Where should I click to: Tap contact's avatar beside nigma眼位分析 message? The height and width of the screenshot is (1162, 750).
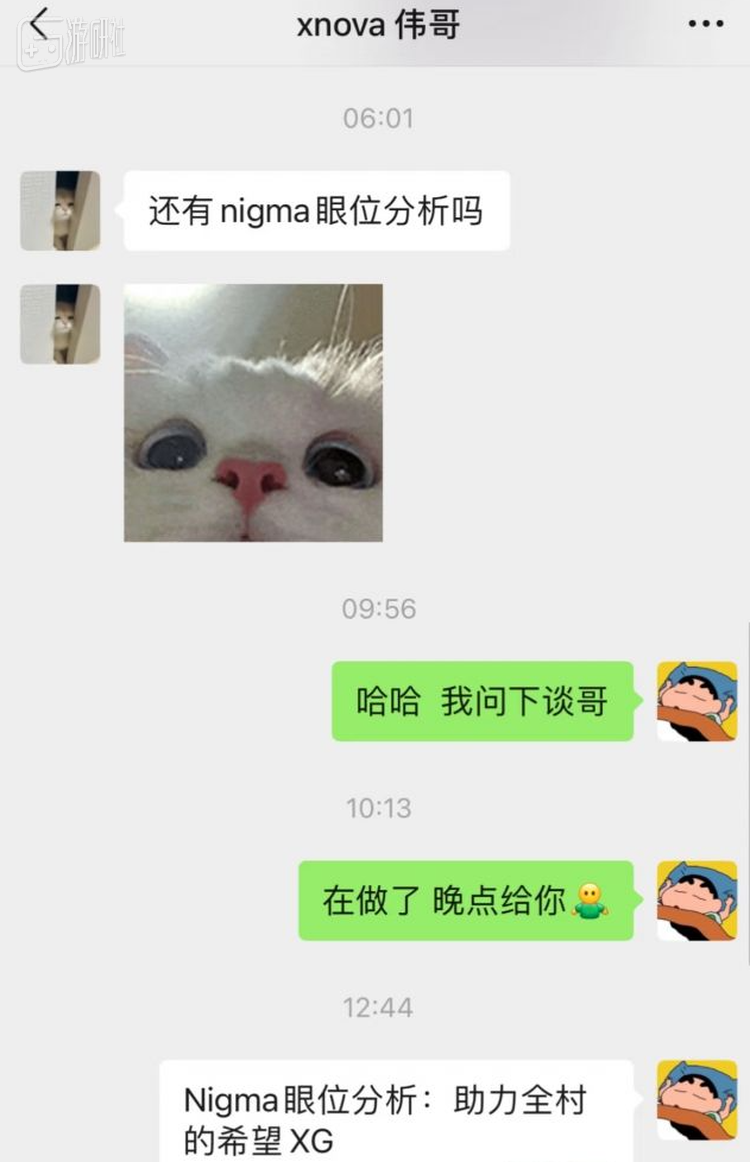click(x=60, y=210)
